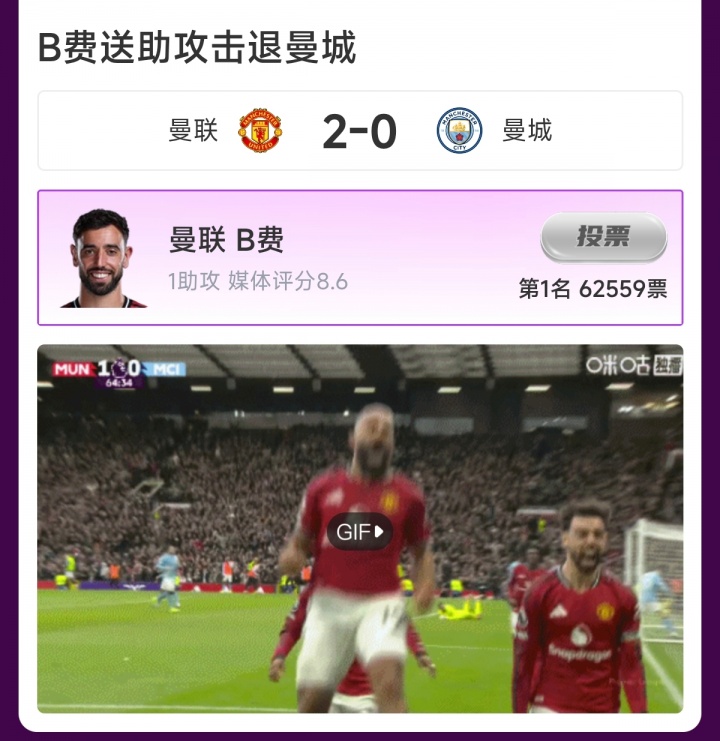The width and height of the screenshot is (720, 741).
Task: Play the GIF of the goal celebration
Action: pos(360,532)
